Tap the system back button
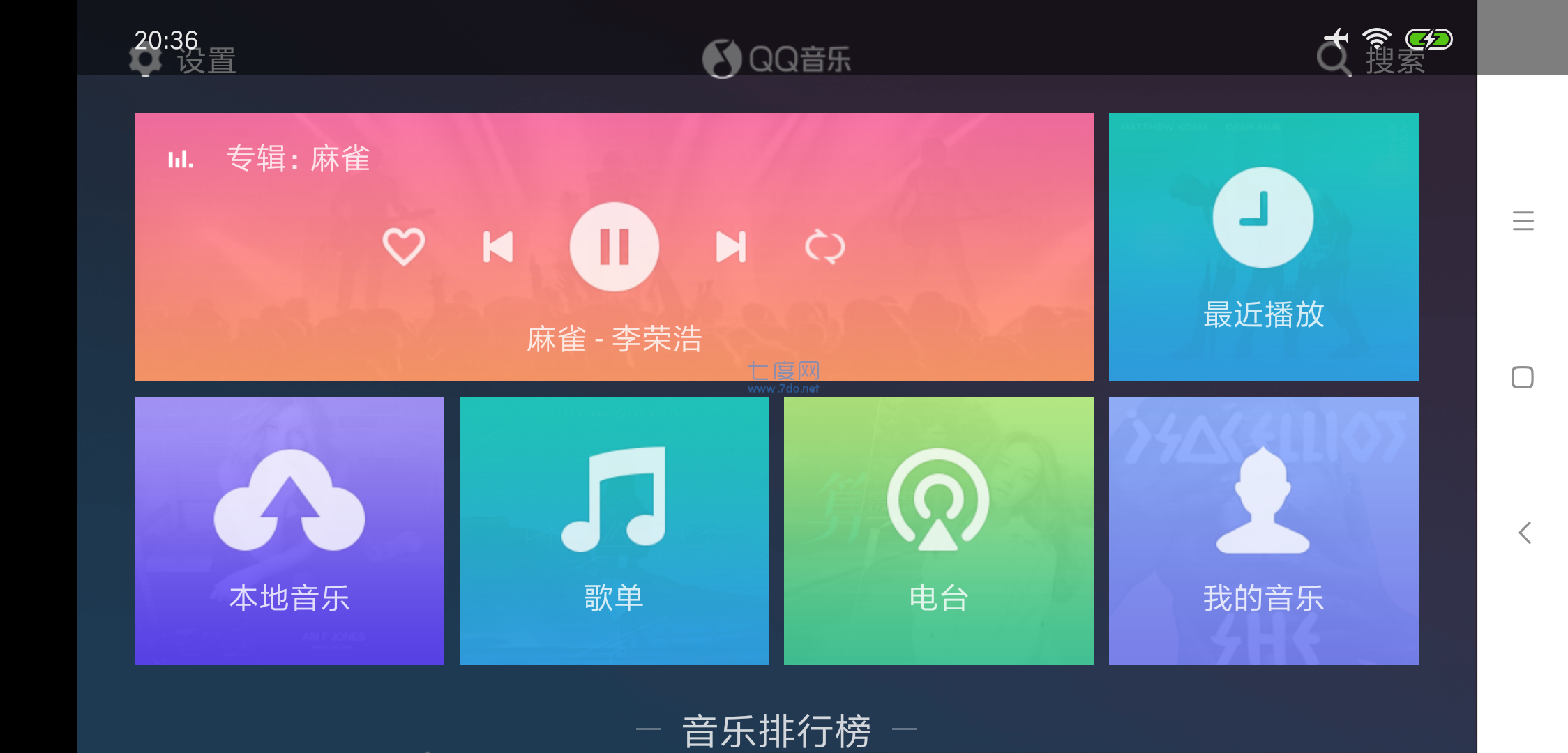 [x=1525, y=533]
